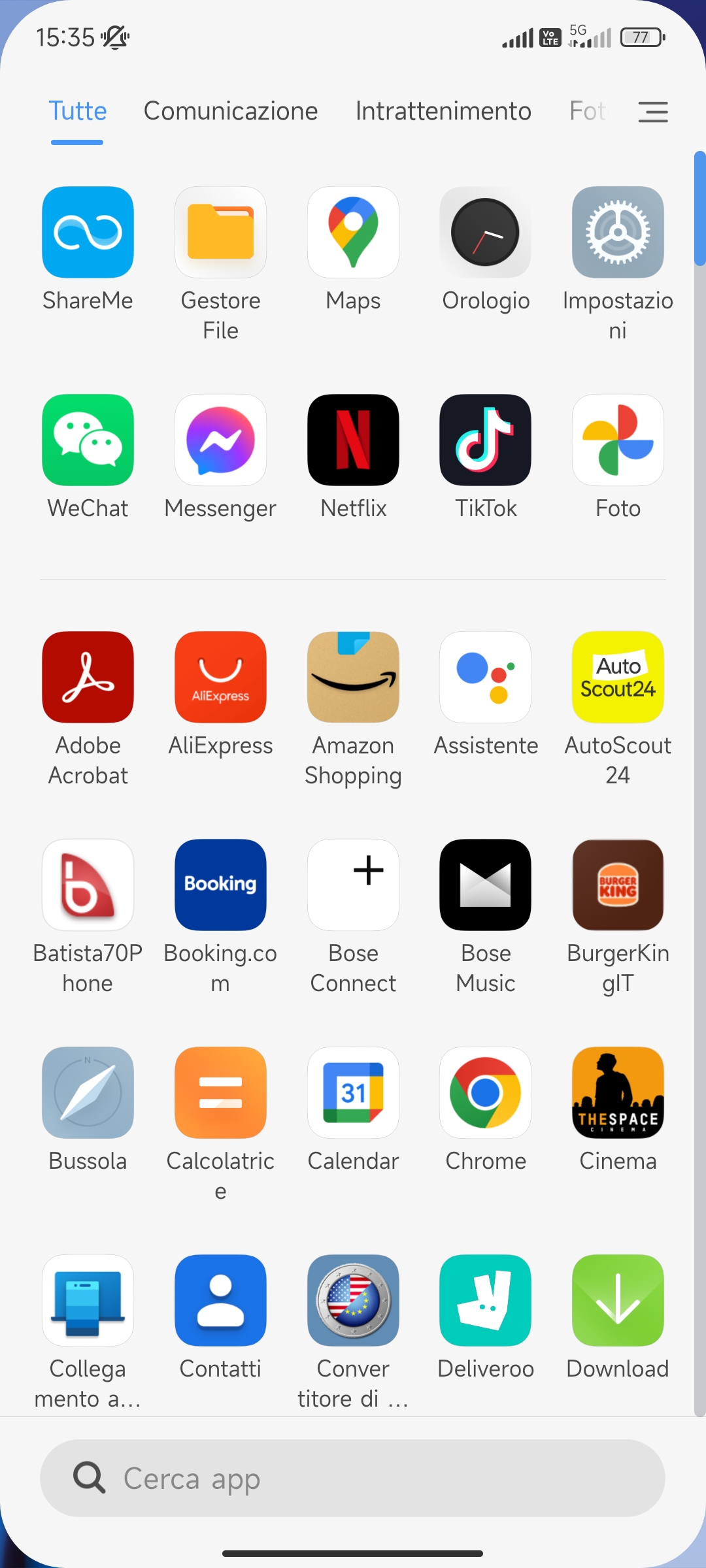This screenshot has height=1568, width=706.
Task: Open Adobe Acrobat
Action: pyautogui.click(x=88, y=677)
